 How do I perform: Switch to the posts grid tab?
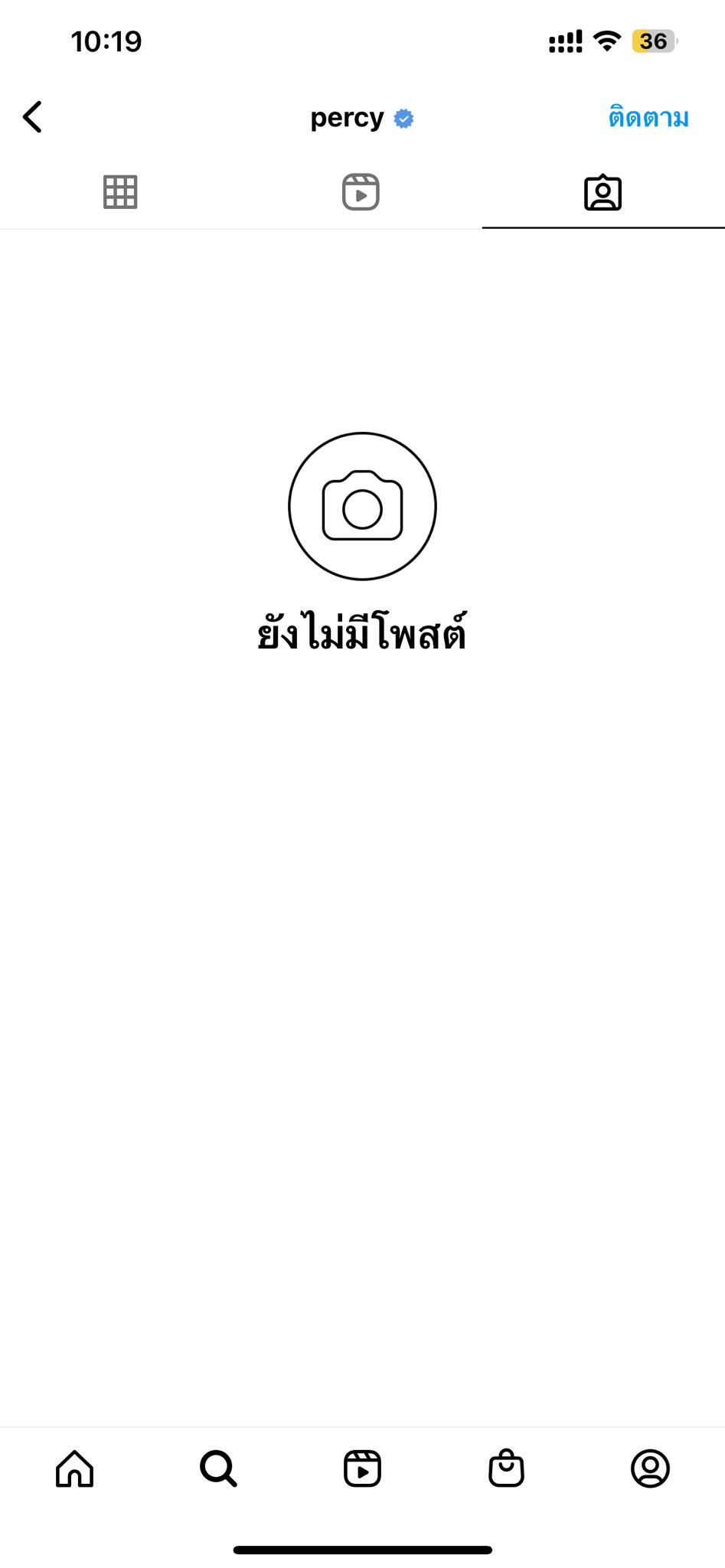[x=120, y=192]
